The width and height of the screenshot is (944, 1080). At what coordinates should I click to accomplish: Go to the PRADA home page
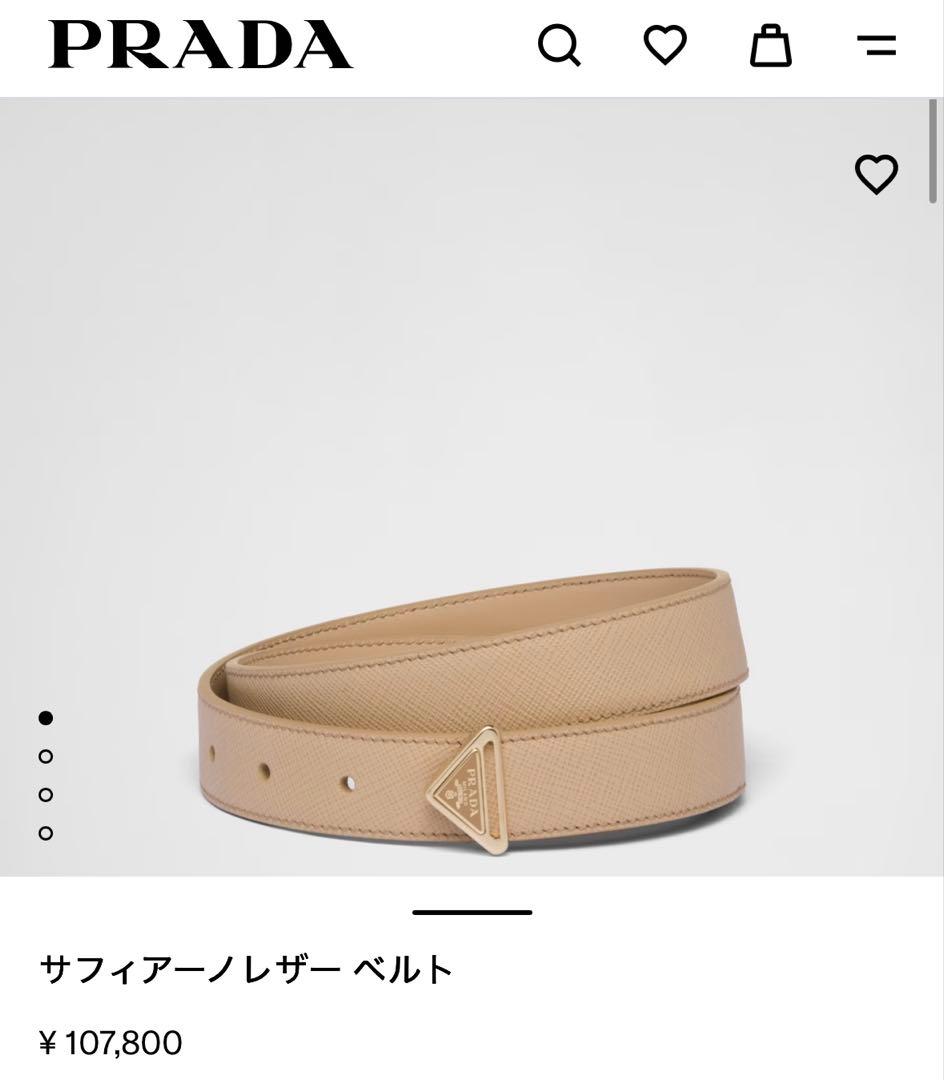(200, 45)
